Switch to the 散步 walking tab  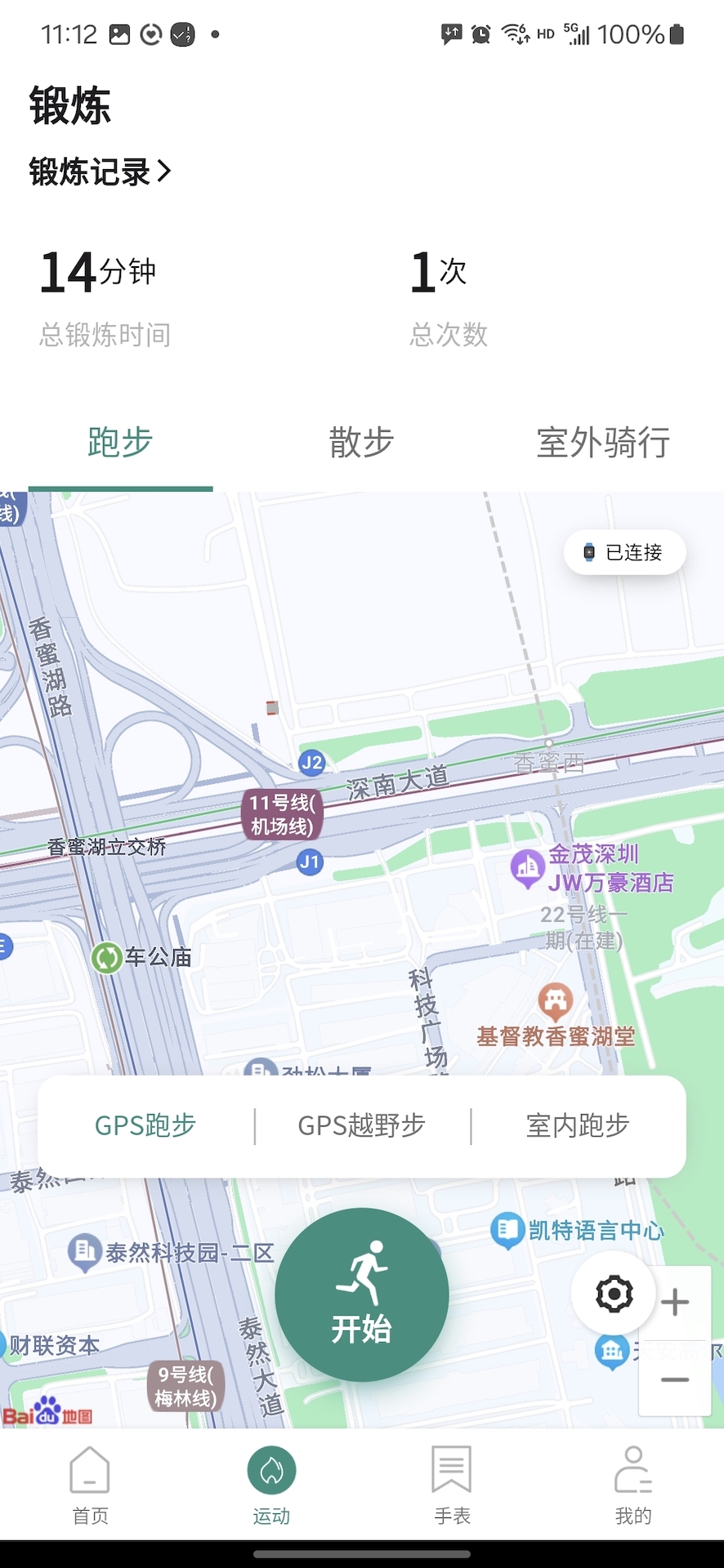pos(360,443)
